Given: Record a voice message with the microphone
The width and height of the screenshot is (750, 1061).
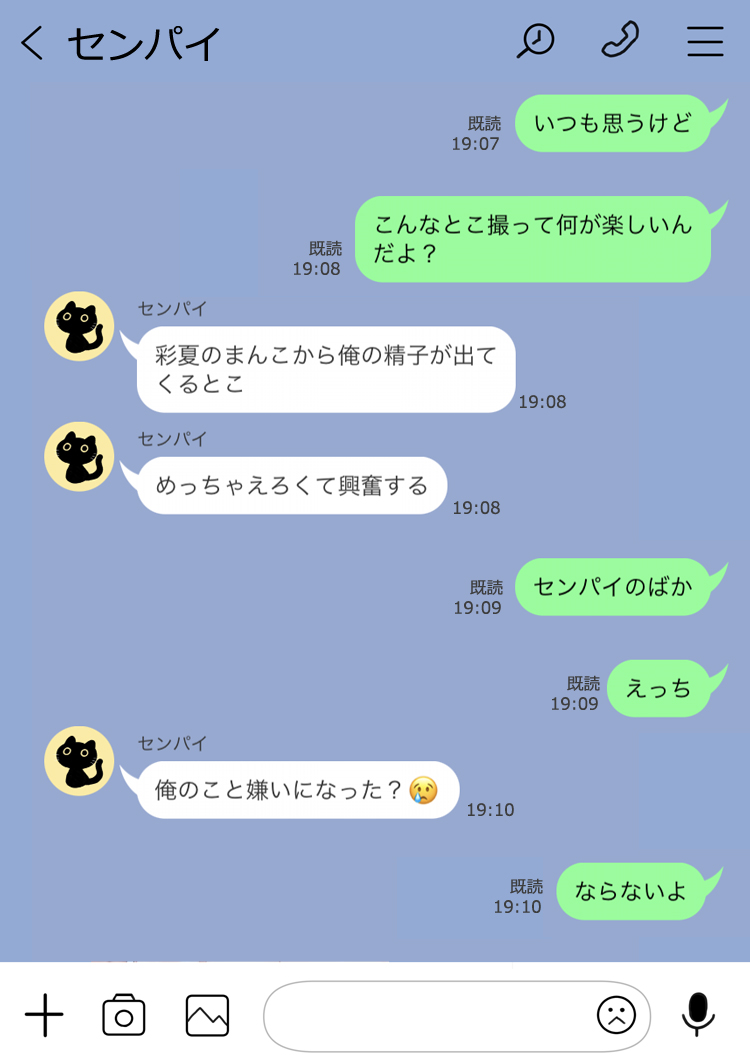Looking at the screenshot, I should 698,1015.
